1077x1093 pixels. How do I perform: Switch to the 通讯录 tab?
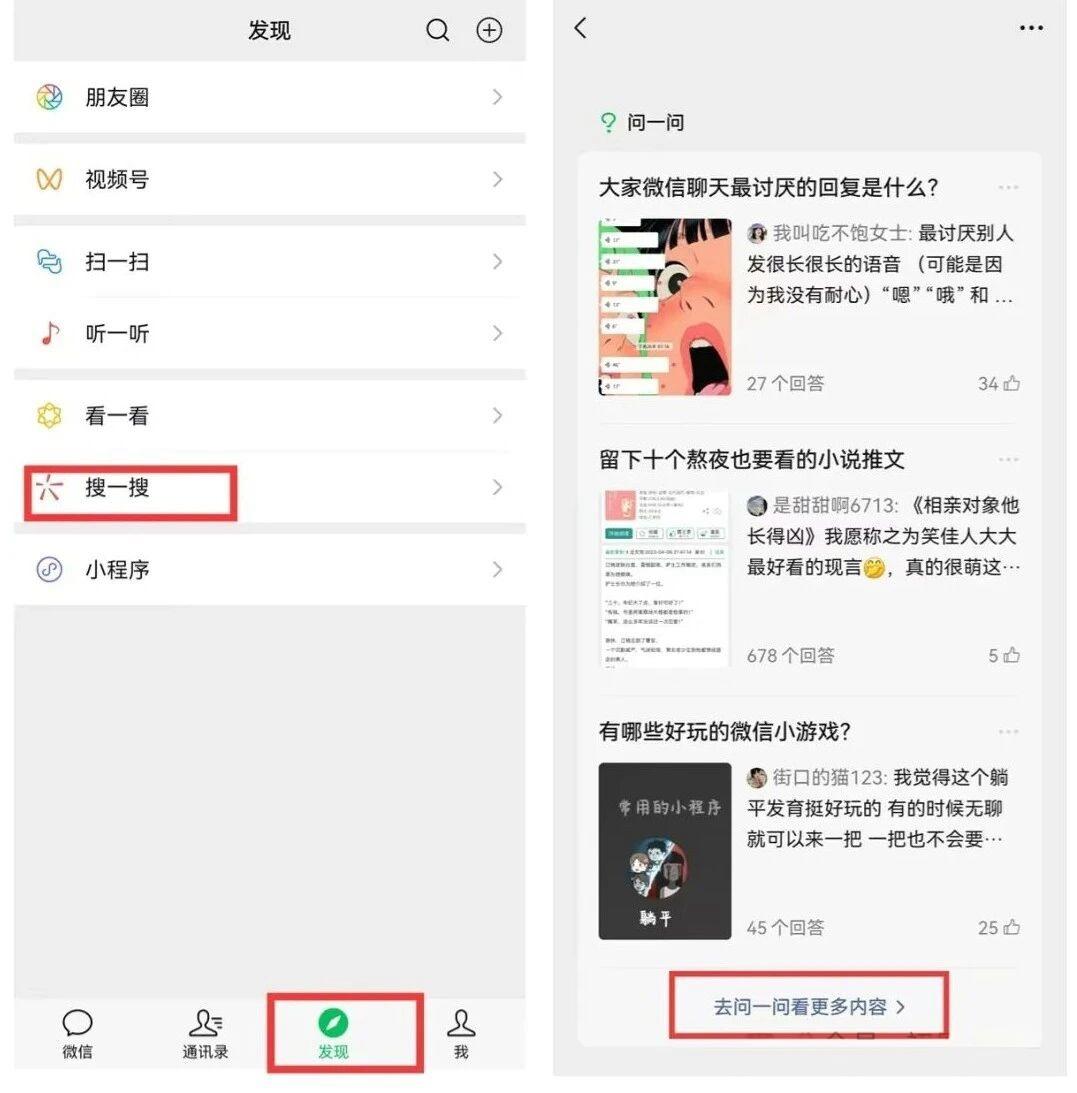(205, 1033)
